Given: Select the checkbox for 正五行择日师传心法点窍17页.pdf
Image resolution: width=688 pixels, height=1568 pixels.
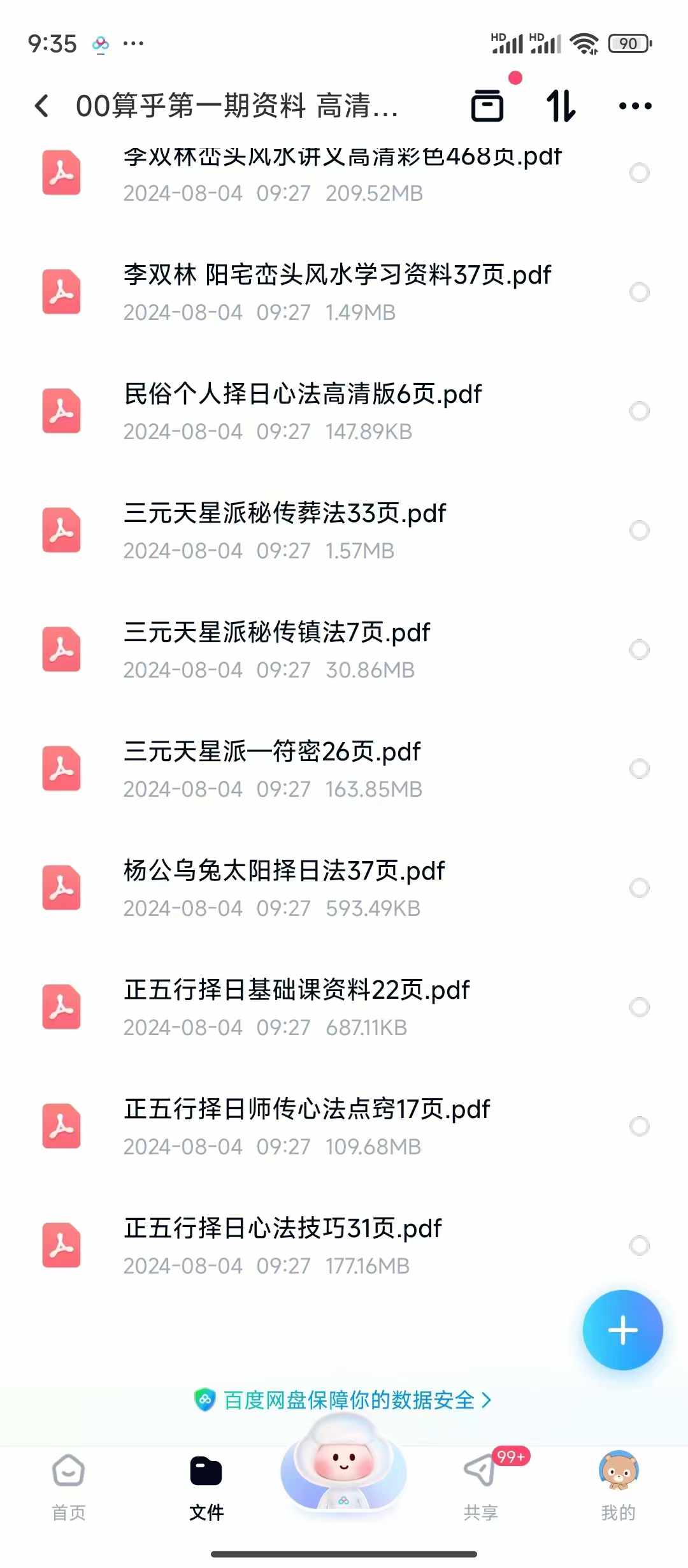Looking at the screenshot, I should point(639,1126).
